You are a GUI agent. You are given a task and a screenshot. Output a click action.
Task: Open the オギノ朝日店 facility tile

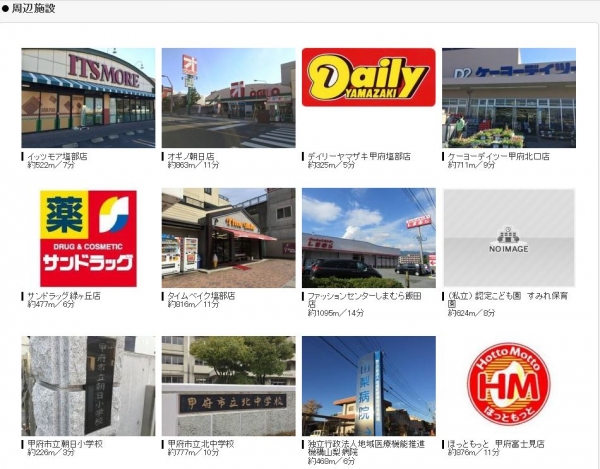(x=228, y=98)
